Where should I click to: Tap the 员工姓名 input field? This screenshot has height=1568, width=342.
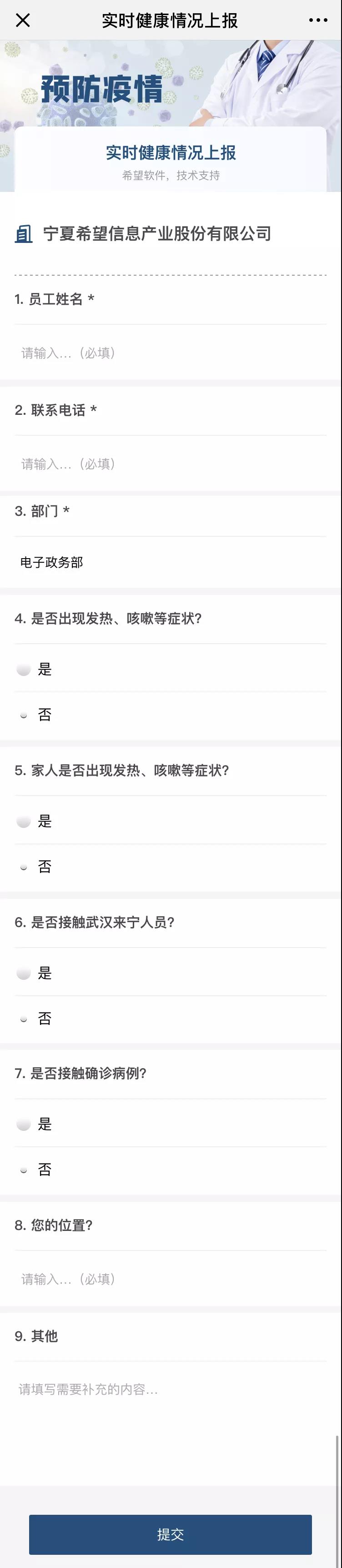coord(171,353)
